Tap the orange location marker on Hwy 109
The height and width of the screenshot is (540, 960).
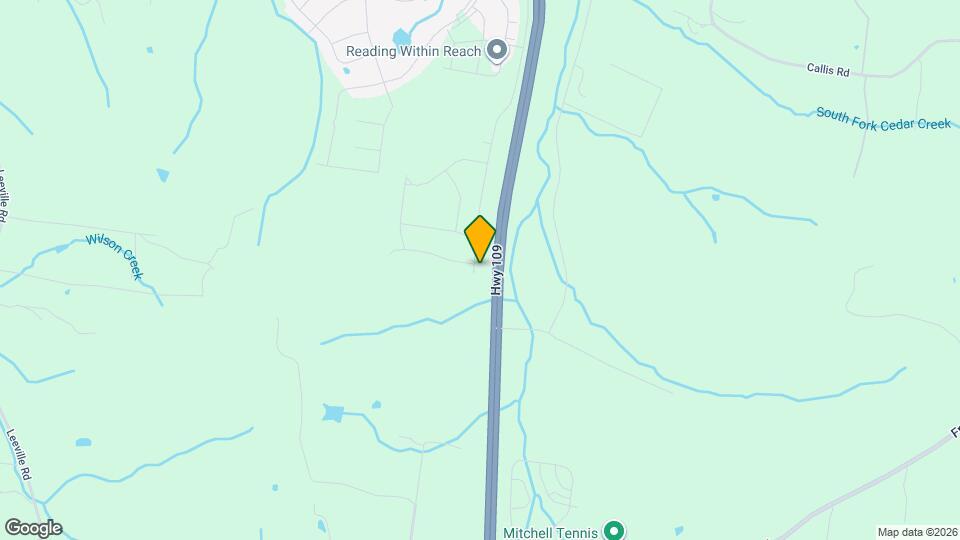point(480,238)
